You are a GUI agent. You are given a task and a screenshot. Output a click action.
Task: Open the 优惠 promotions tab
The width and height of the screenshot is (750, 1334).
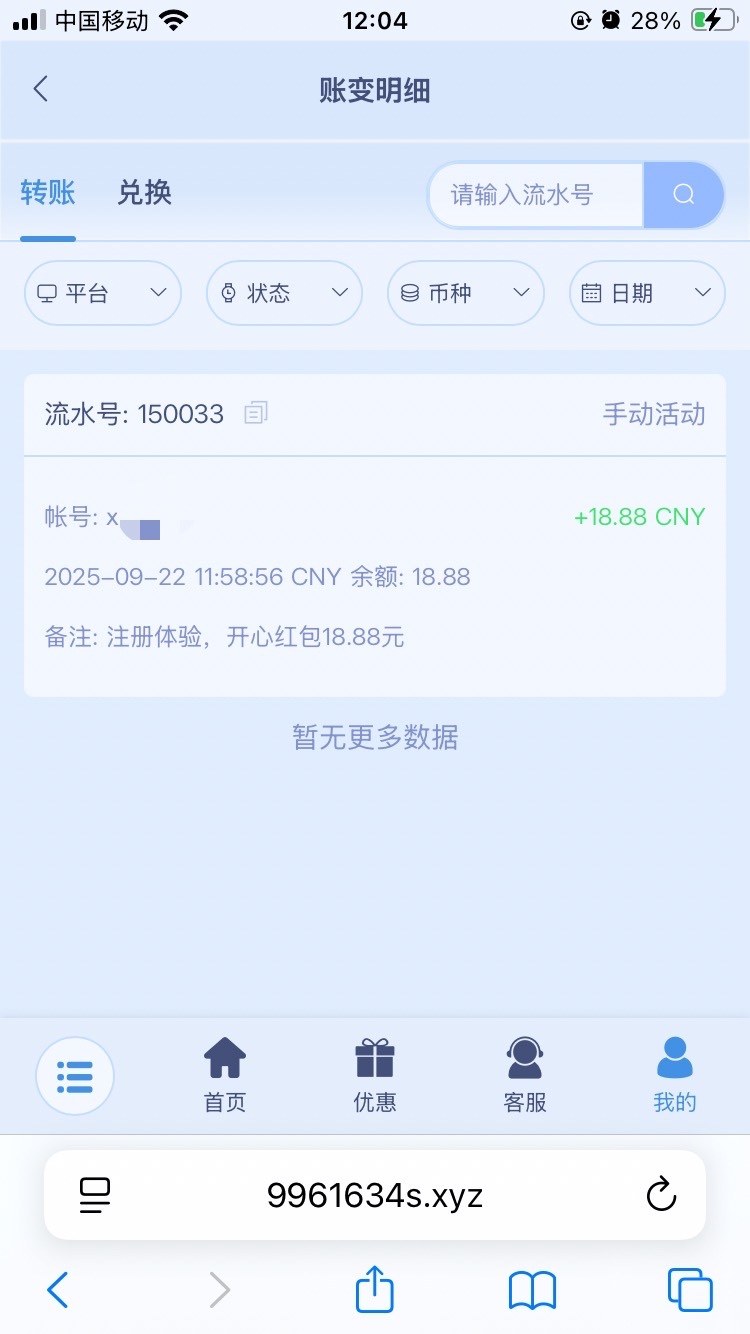tap(375, 1075)
